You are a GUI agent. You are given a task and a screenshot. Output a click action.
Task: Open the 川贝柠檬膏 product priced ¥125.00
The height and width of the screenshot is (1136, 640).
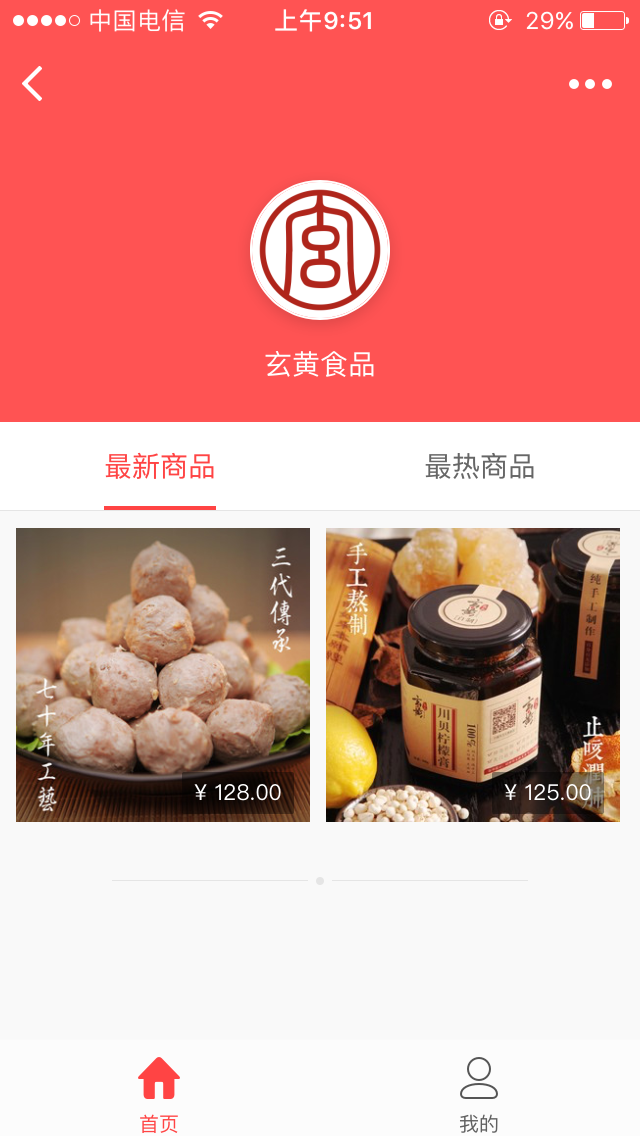click(473, 675)
